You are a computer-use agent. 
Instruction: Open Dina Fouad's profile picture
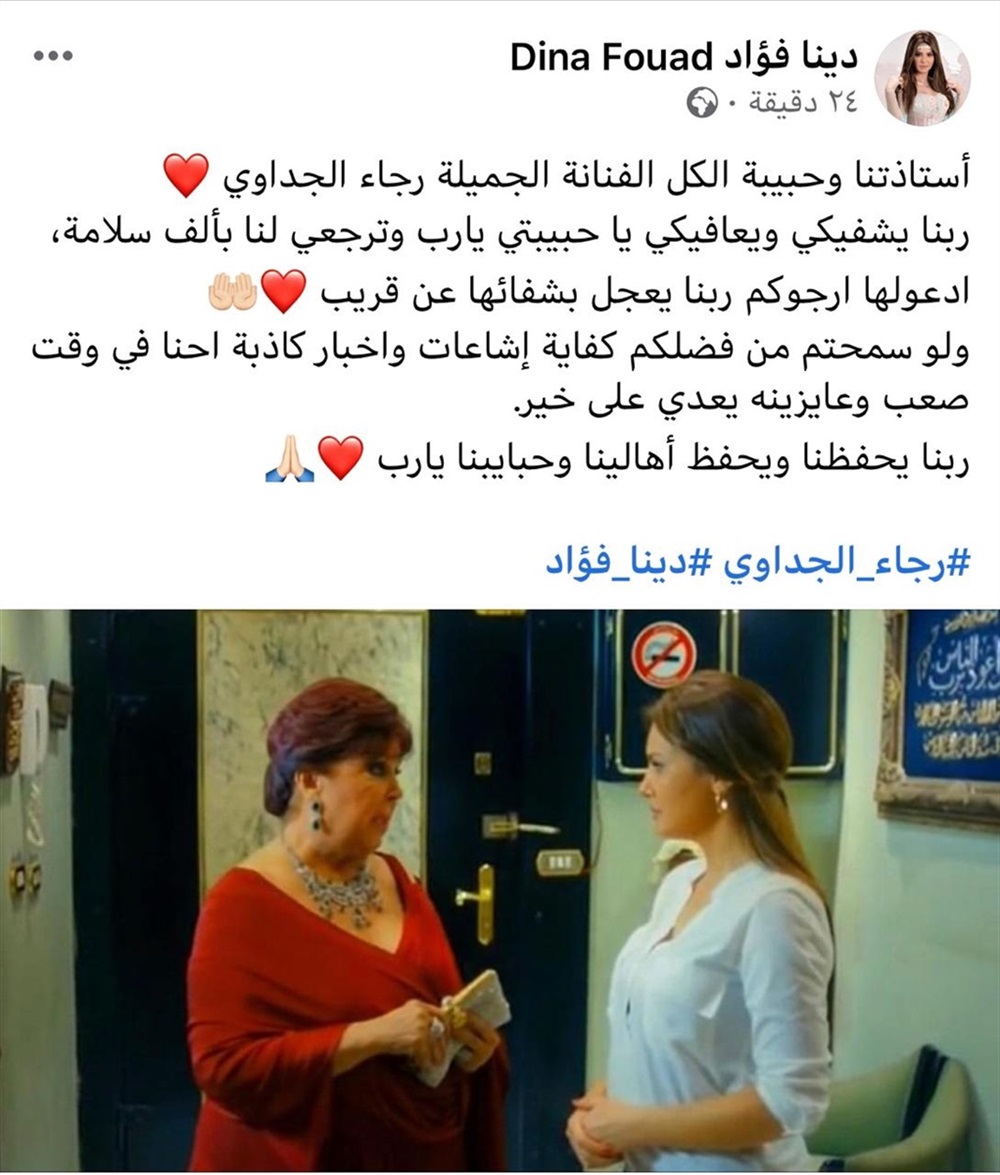point(922,78)
